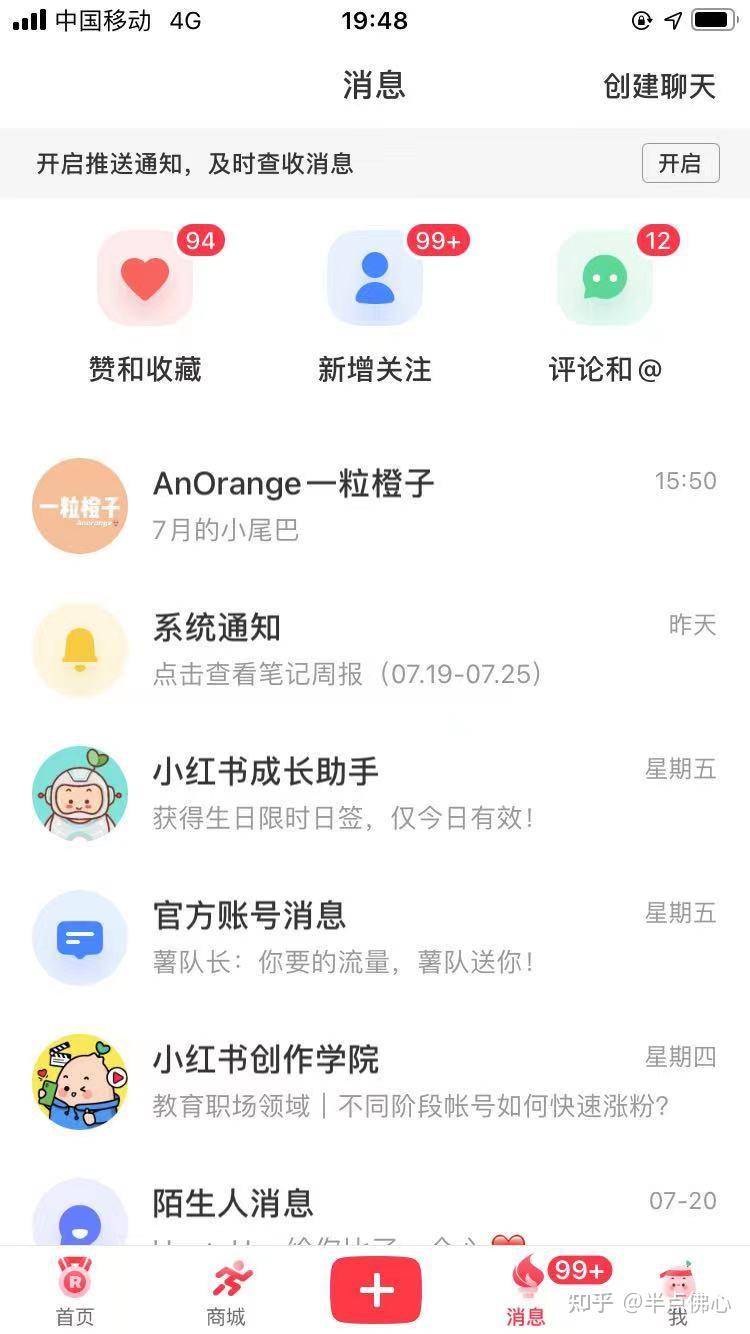View the 99+ badge on 消息 tab
Image resolution: width=750 pixels, height=1334 pixels.
(x=577, y=1270)
